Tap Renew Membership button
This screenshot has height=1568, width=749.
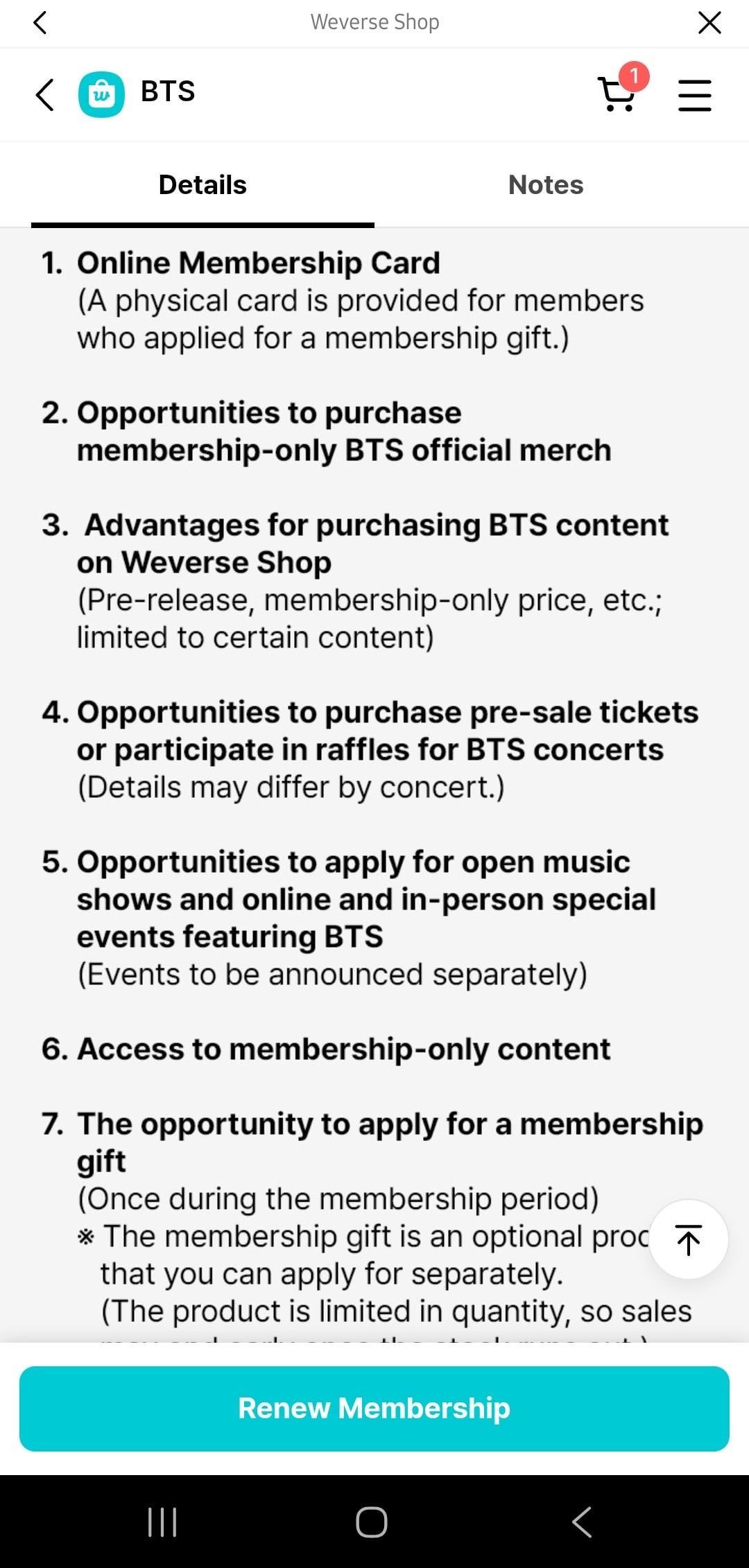tap(374, 1408)
